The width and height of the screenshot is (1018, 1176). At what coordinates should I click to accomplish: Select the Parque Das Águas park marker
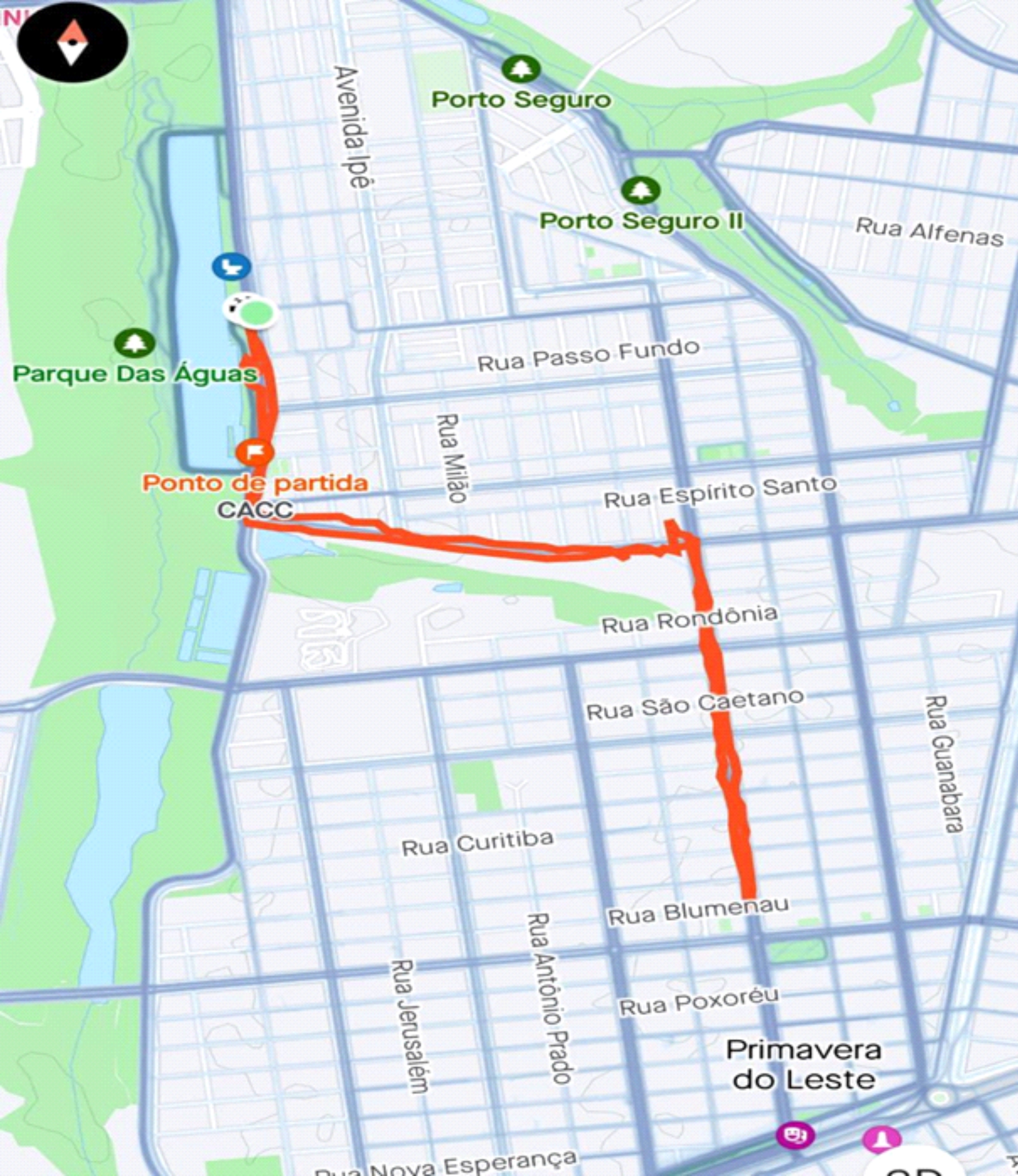tap(135, 343)
